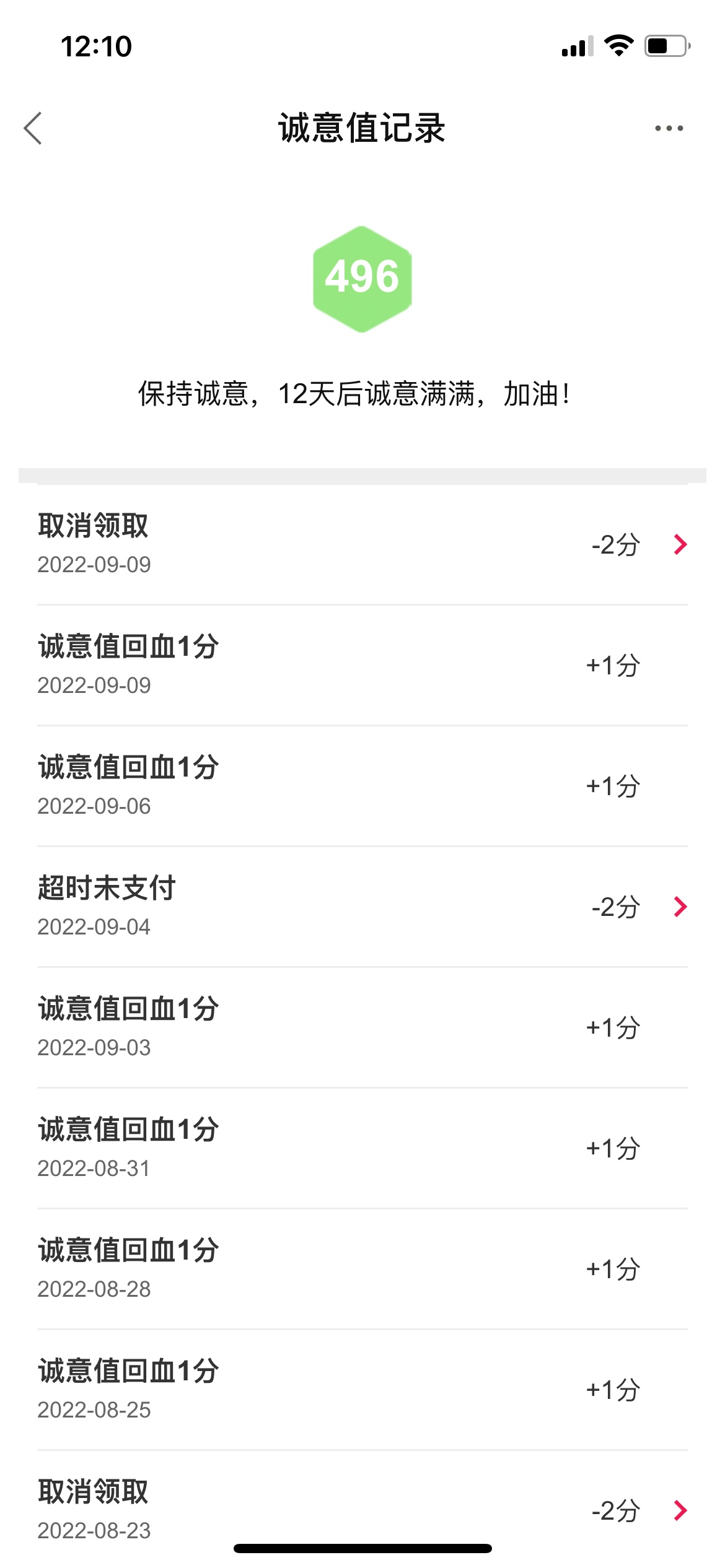Open 取消领取 record dated 2022-09-09
Image resolution: width=725 pixels, height=1568 pixels.
[x=362, y=544]
